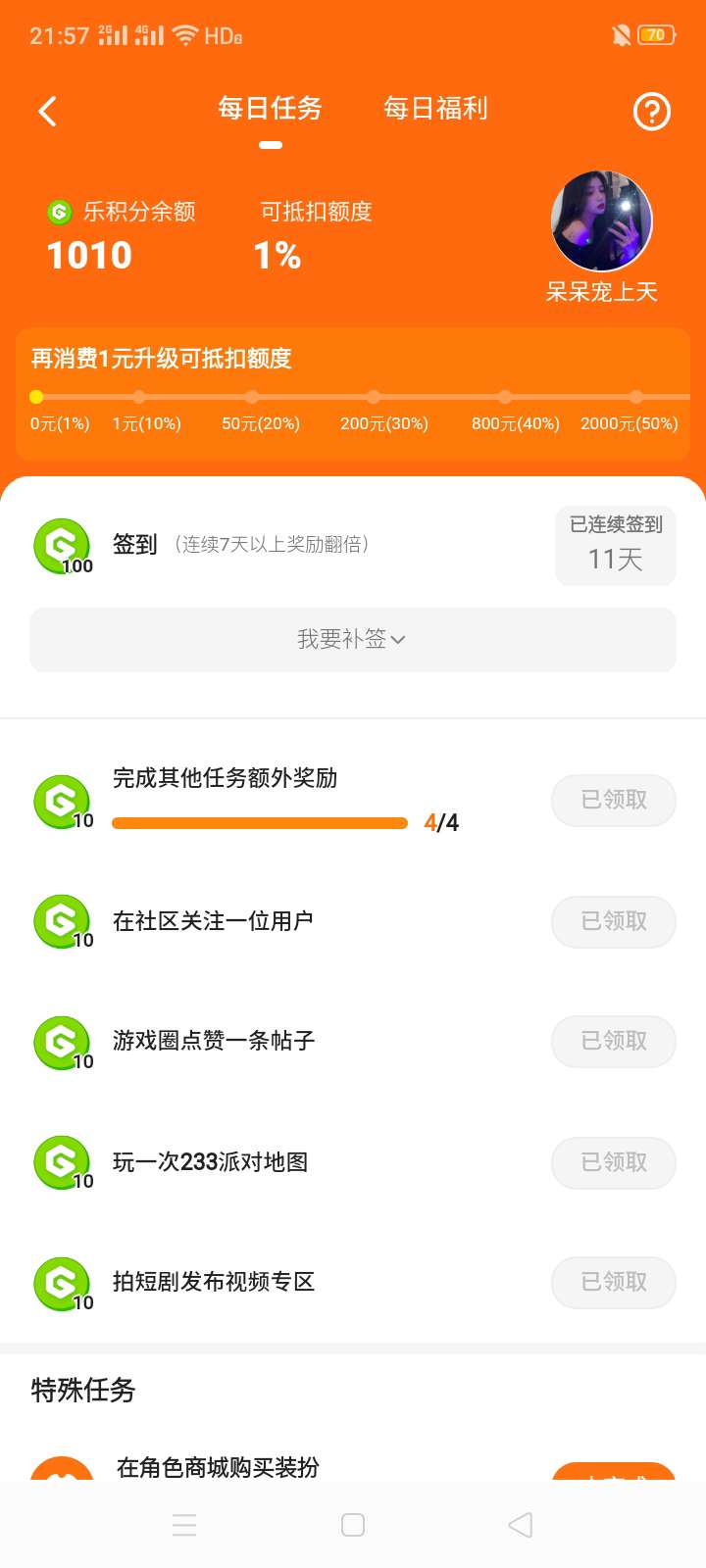Viewport: 706px width, 1568px height.
Task: Expand the 我要补签 option
Action: pos(352,640)
